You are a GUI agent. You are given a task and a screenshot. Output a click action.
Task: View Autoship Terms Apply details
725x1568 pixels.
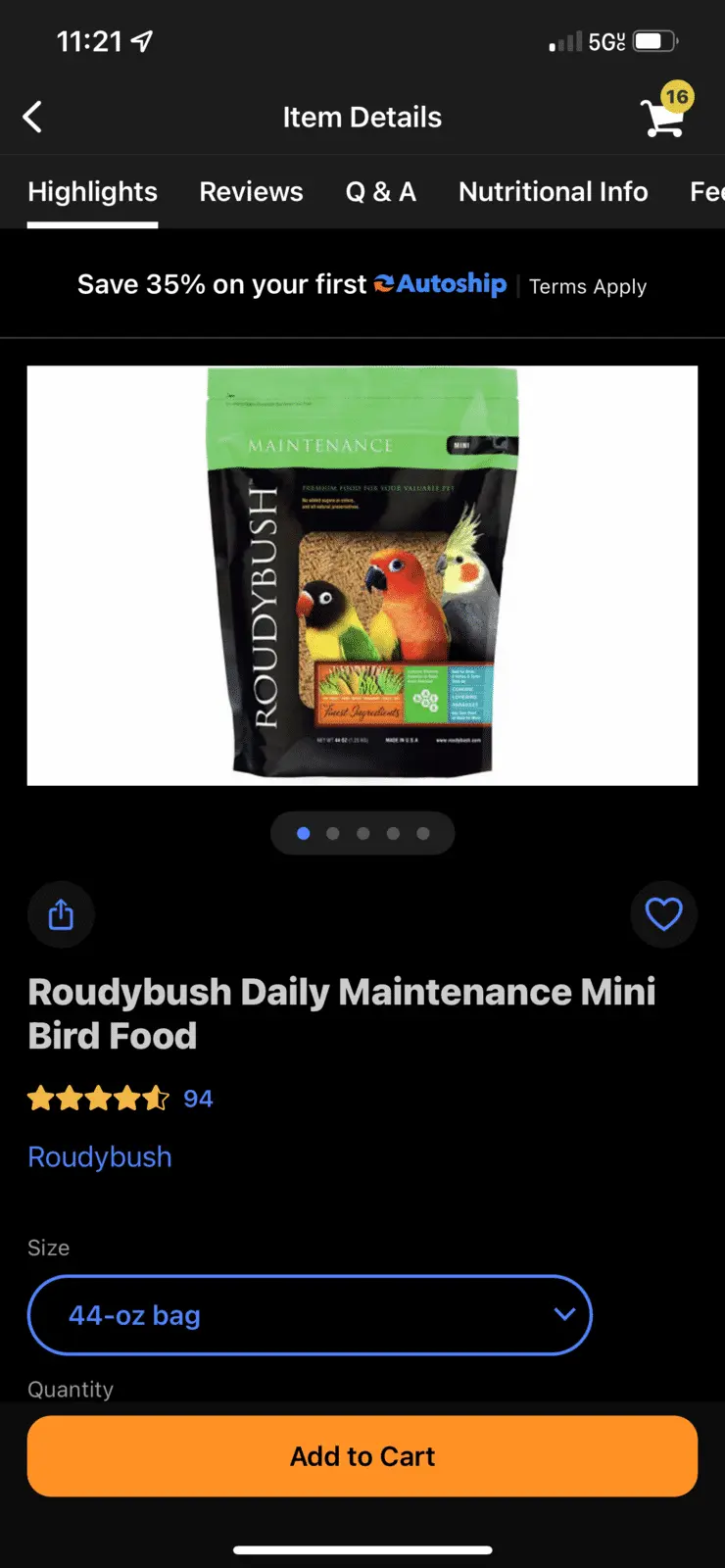click(x=588, y=287)
